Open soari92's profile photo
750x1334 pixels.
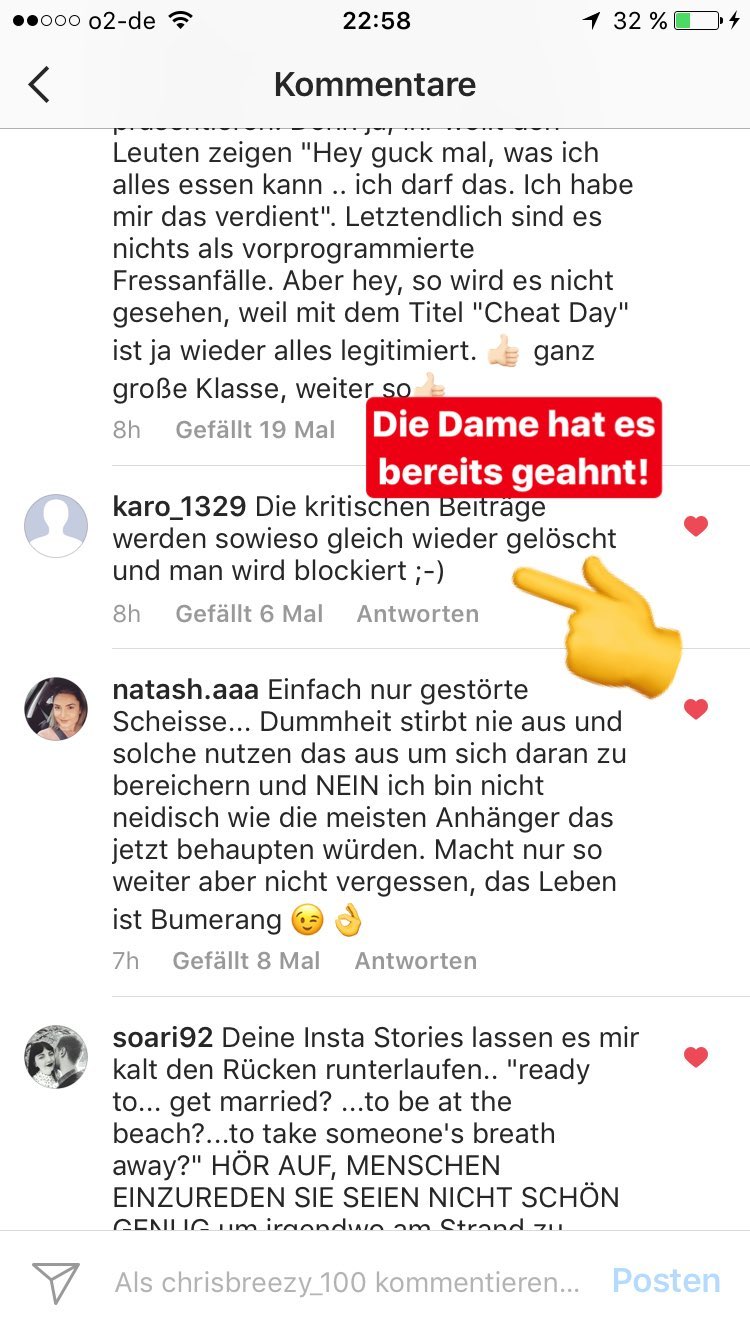click(56, 1057)
